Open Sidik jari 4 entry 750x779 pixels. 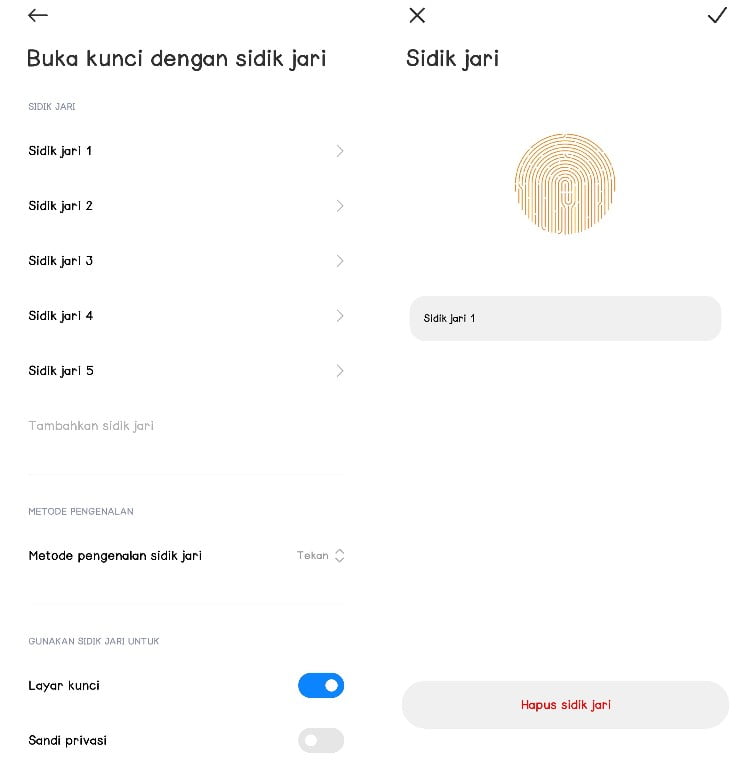[x=185, y=316]
